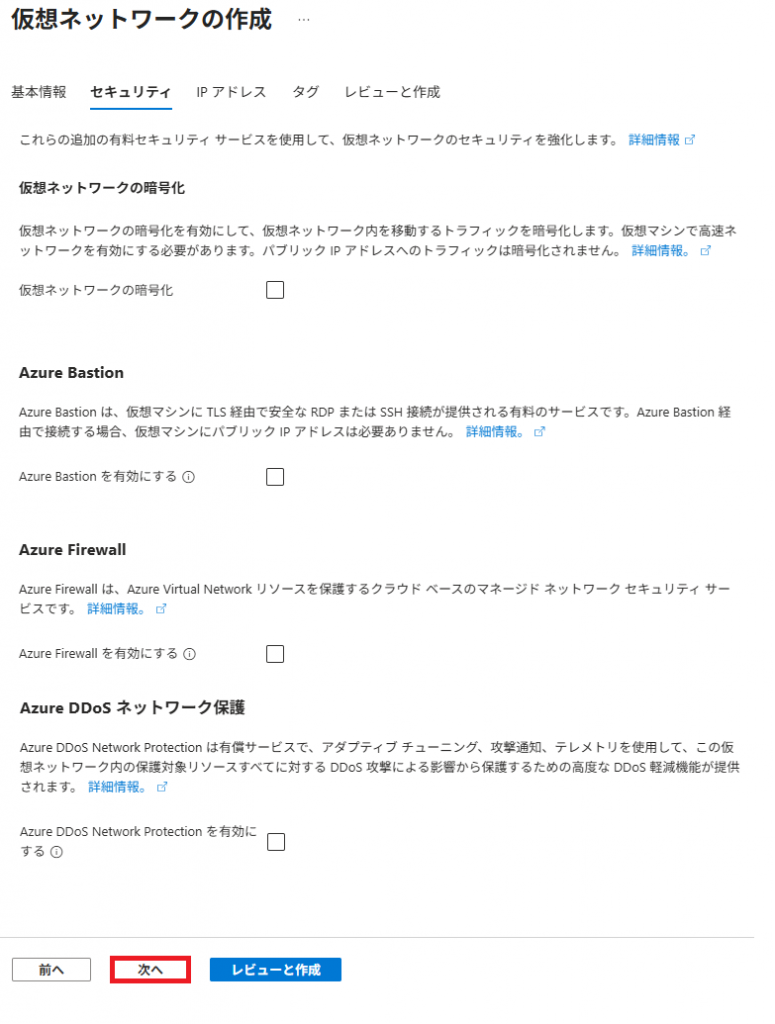Go to the タグ tab
775x1024 pixels.
[305, 92]
